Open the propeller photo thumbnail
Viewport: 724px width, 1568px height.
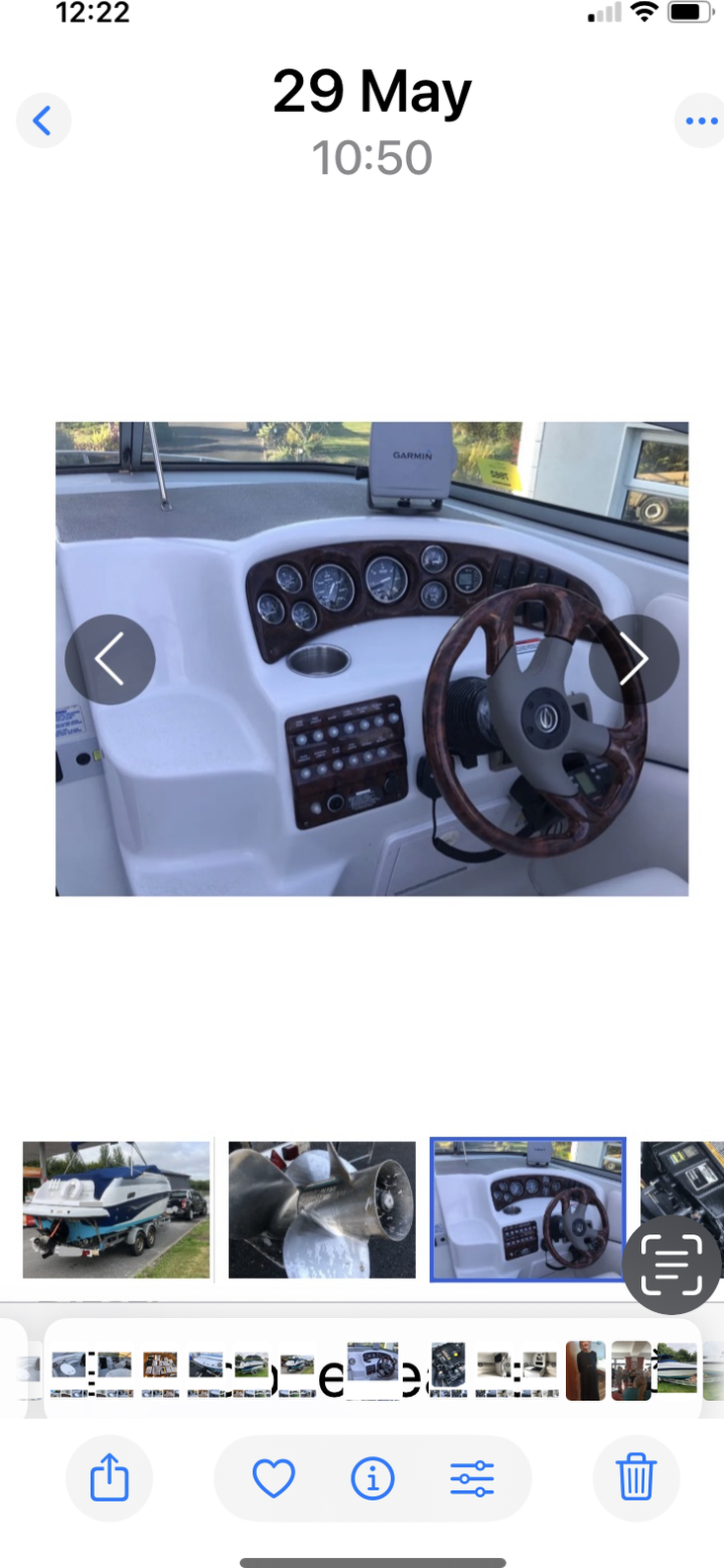click(x=322, y=1209)
